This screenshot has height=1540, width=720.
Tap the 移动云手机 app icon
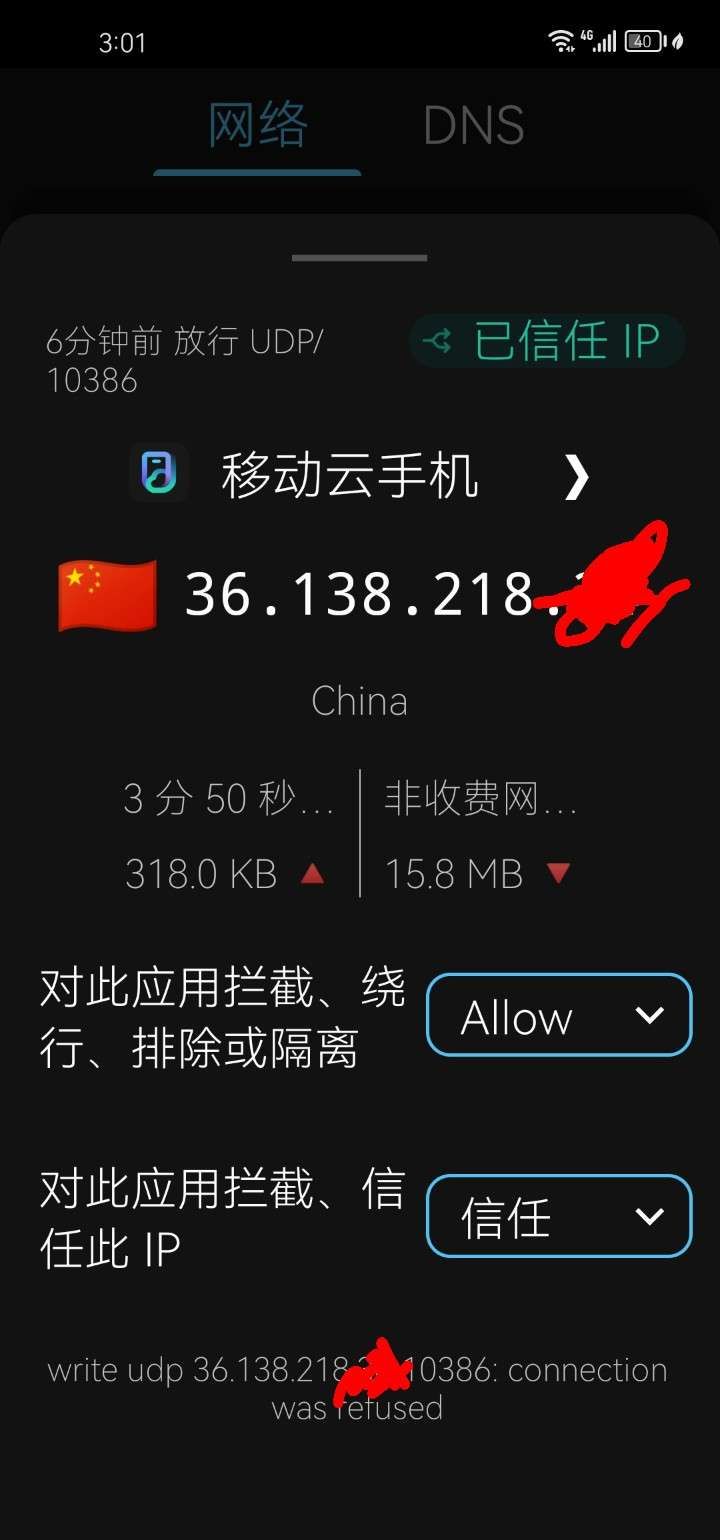[160, 472]
